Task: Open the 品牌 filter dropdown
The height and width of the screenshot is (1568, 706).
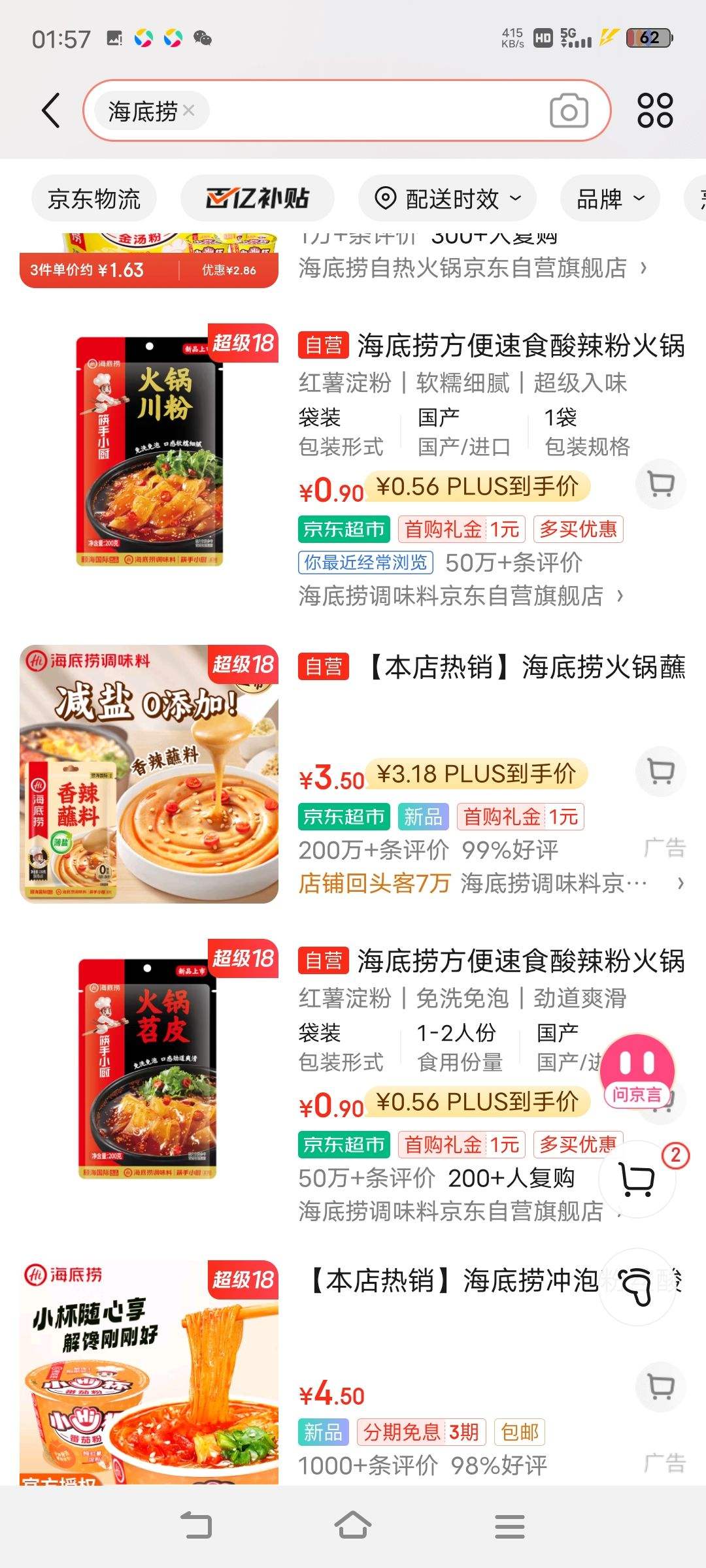Action: point(609,198)
